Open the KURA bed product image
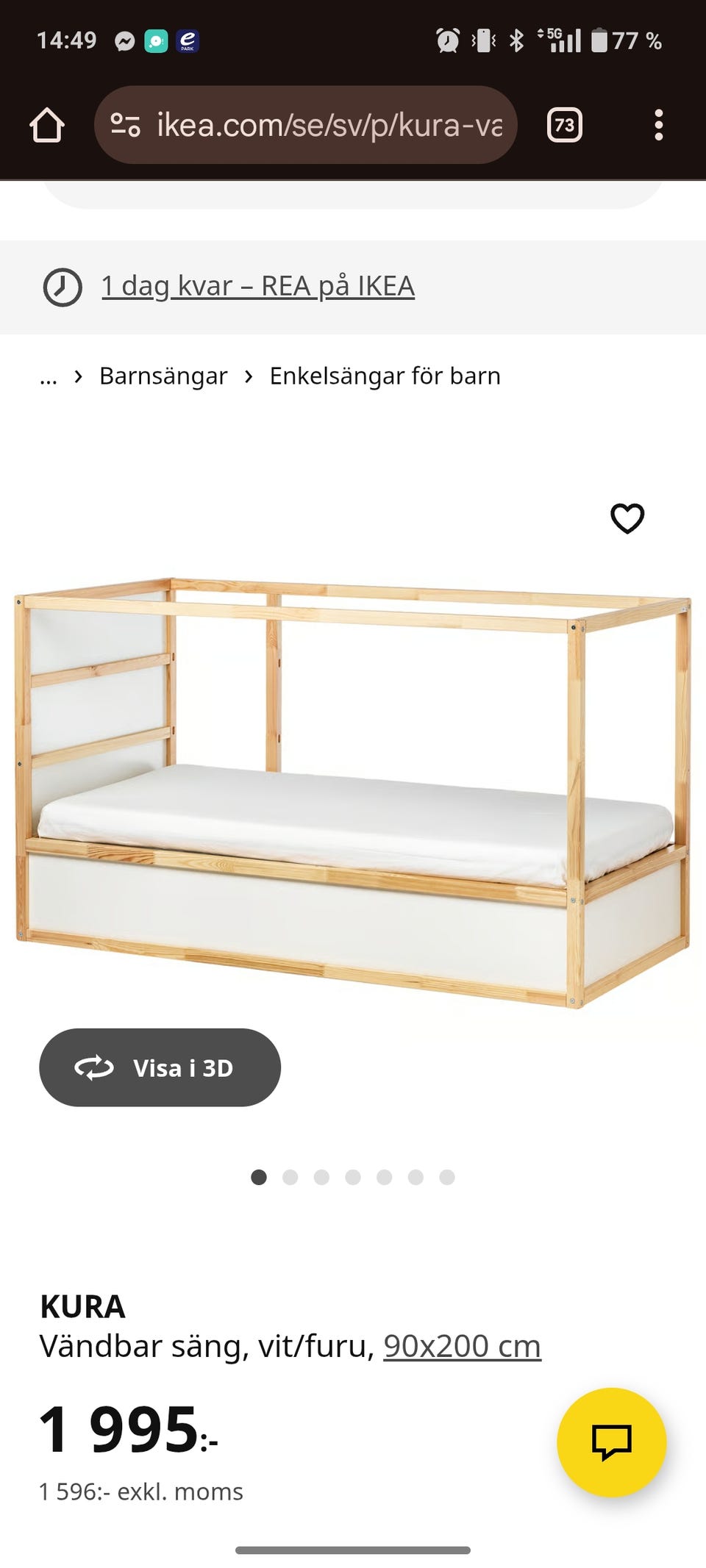706x1568 pixels. 353,794
